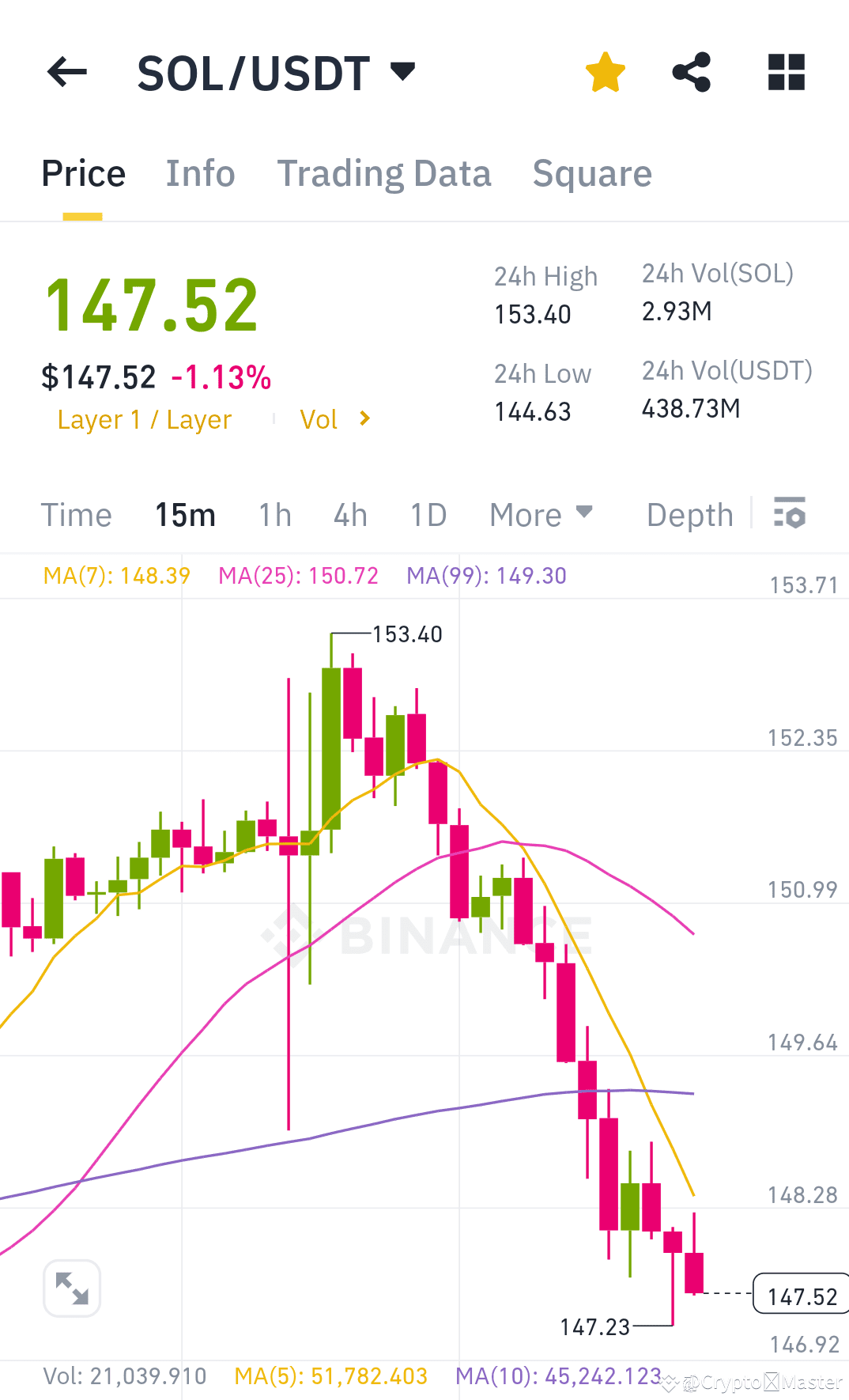Screen dimensions: 849x1400
Task: Click the MA(7) indicator label
Action: pos(115,576)
